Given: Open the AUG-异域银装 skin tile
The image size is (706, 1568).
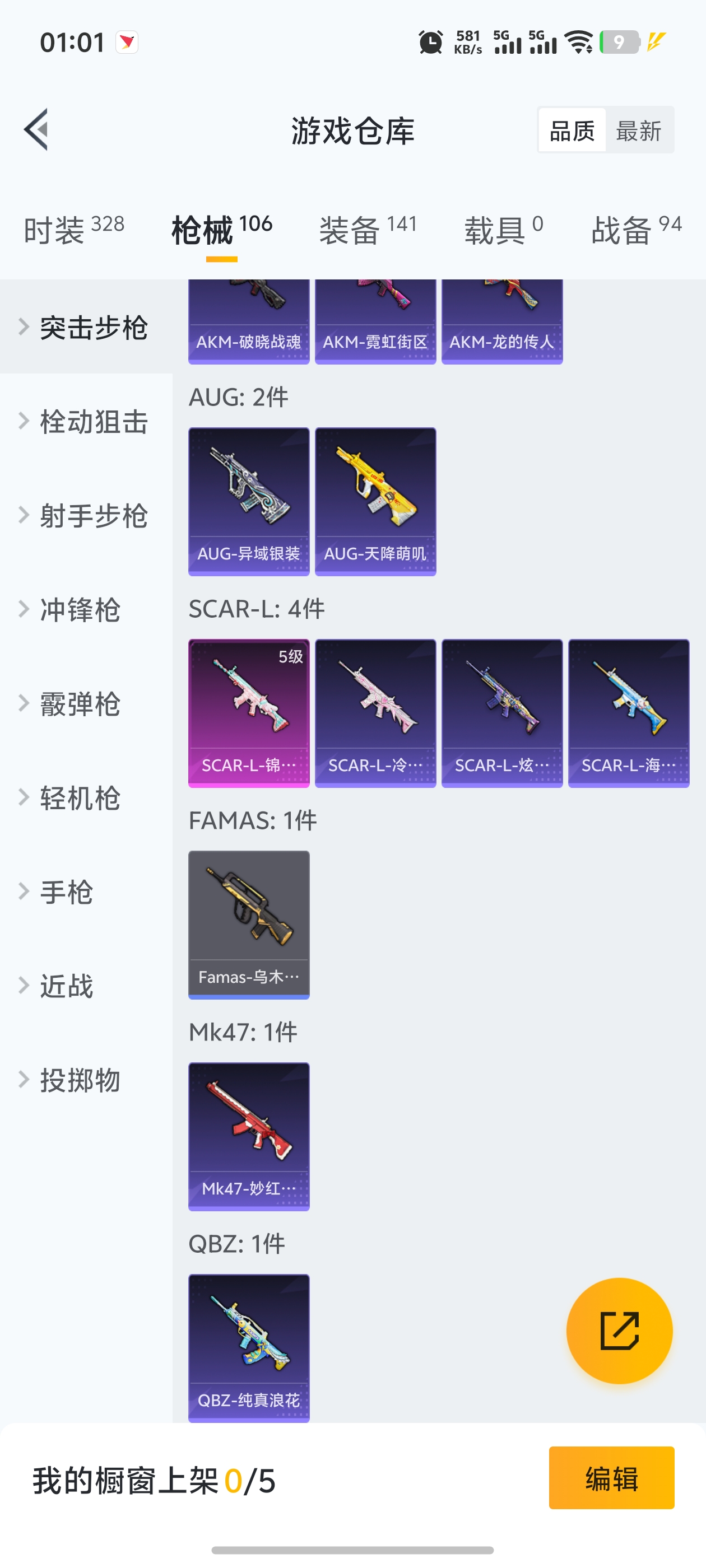Looking at the screenshot, I should pyautogui.click(x=249, y=501).
